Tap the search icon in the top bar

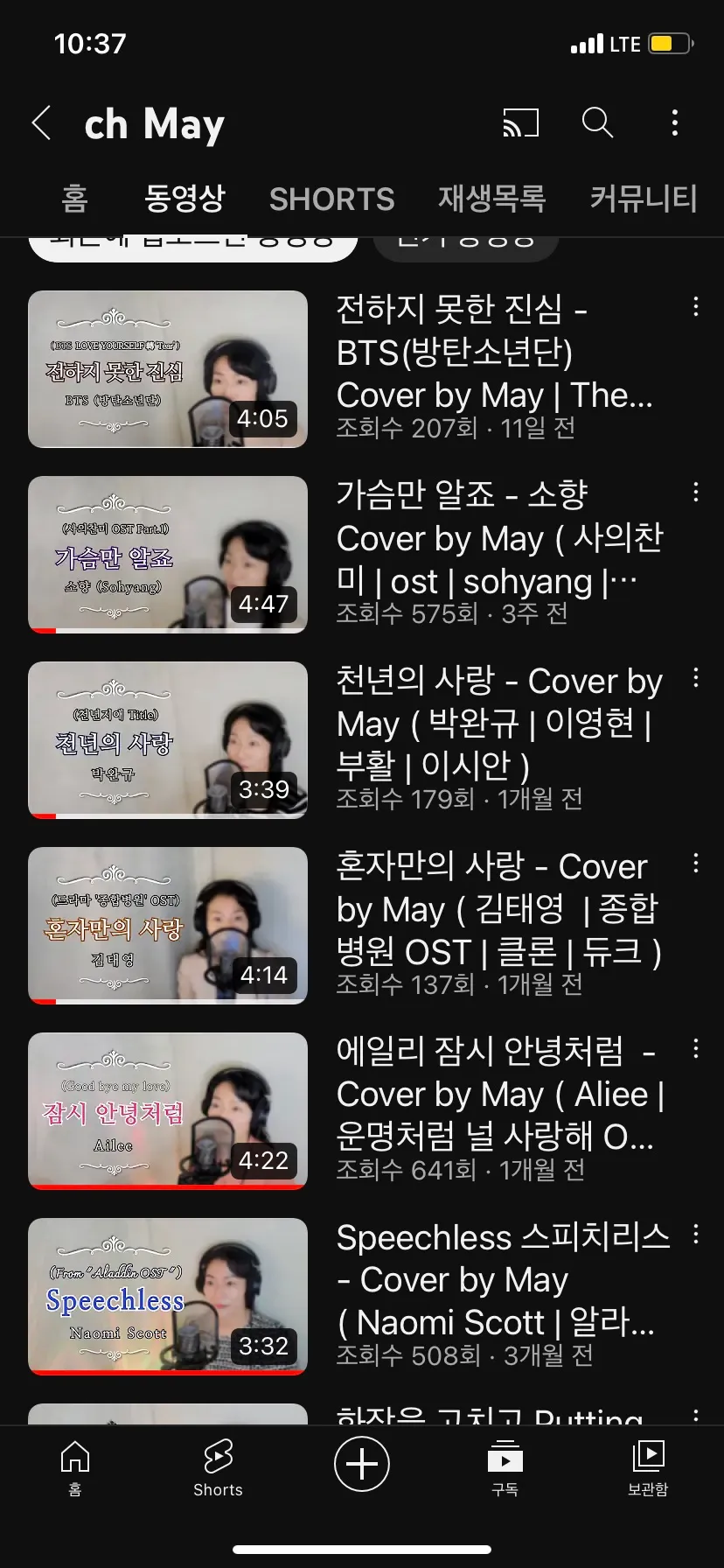[x=597, y=123]
